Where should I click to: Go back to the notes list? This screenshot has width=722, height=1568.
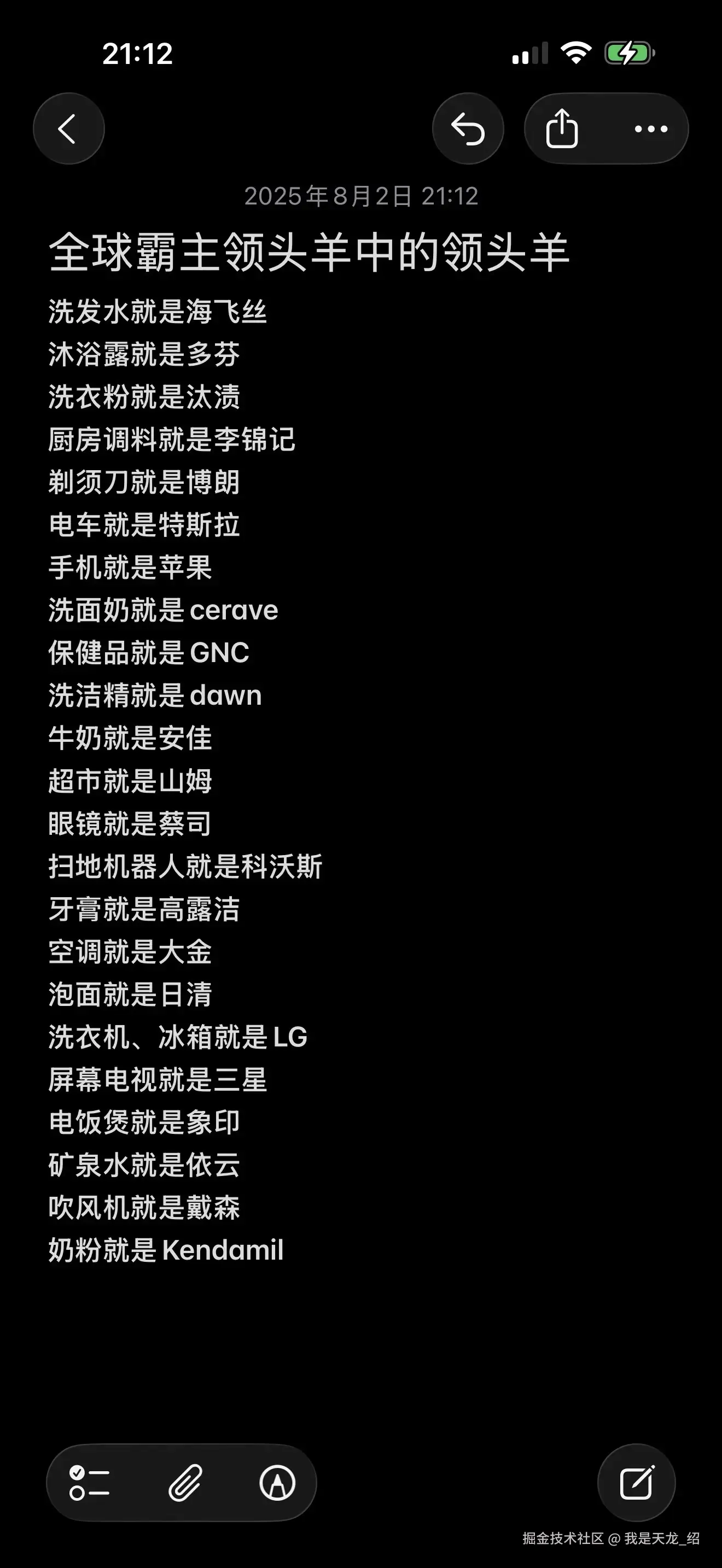68,128
